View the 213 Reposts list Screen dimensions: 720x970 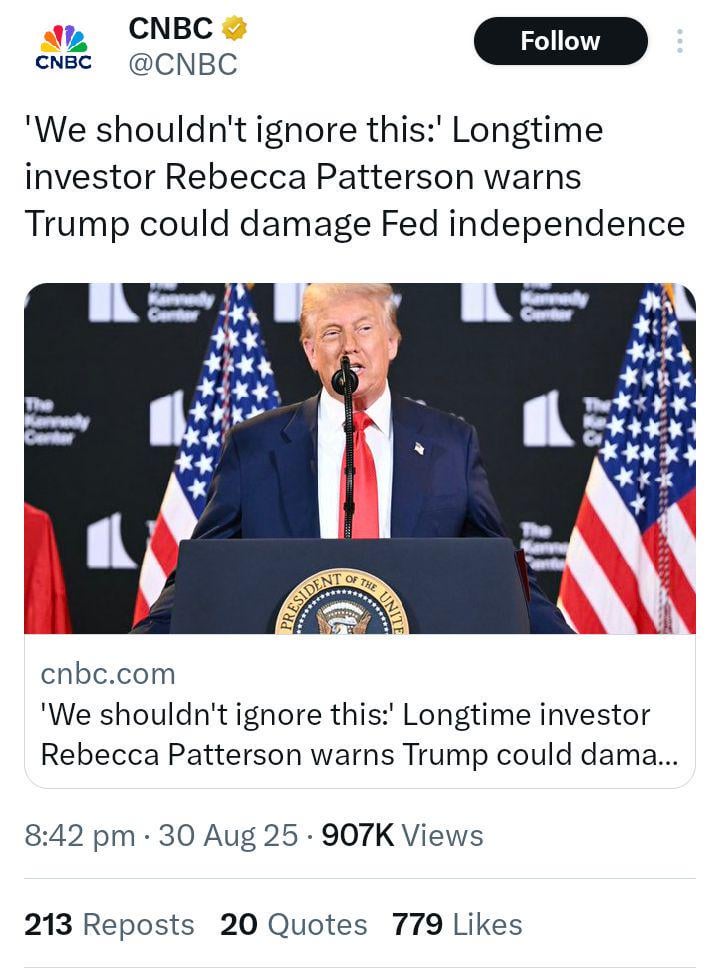109,924
